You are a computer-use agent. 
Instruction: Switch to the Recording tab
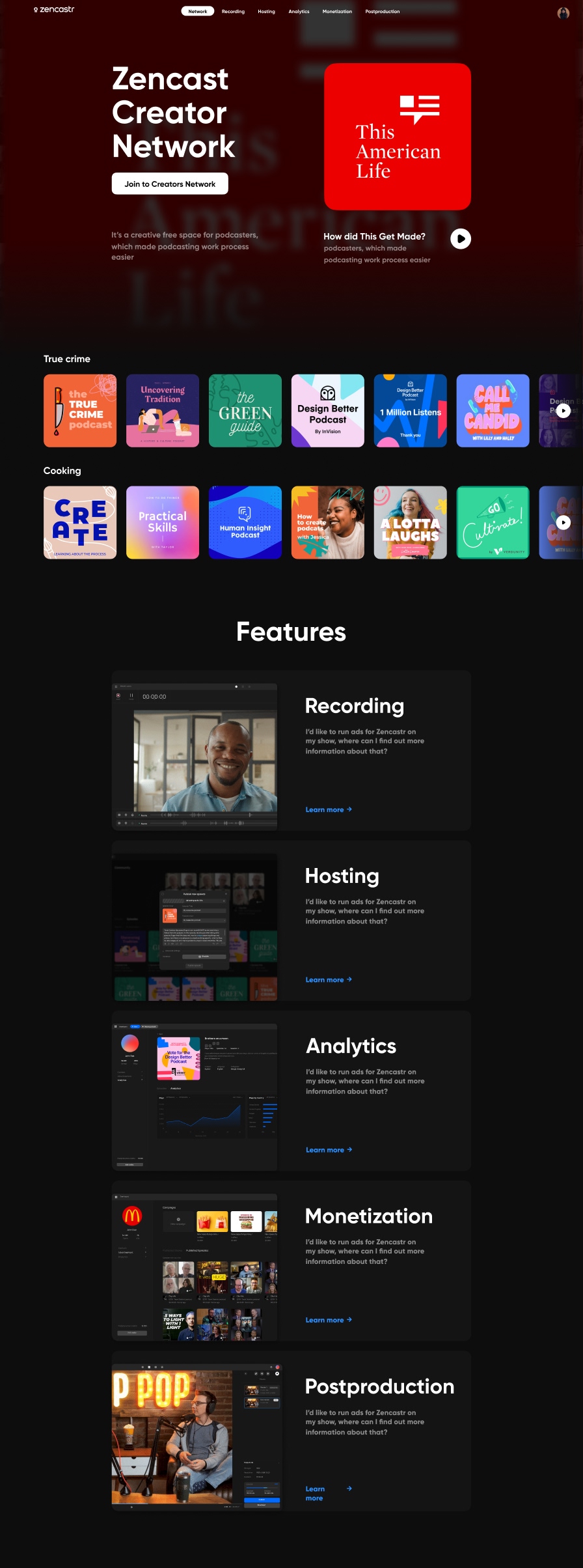tap(233, 12)
